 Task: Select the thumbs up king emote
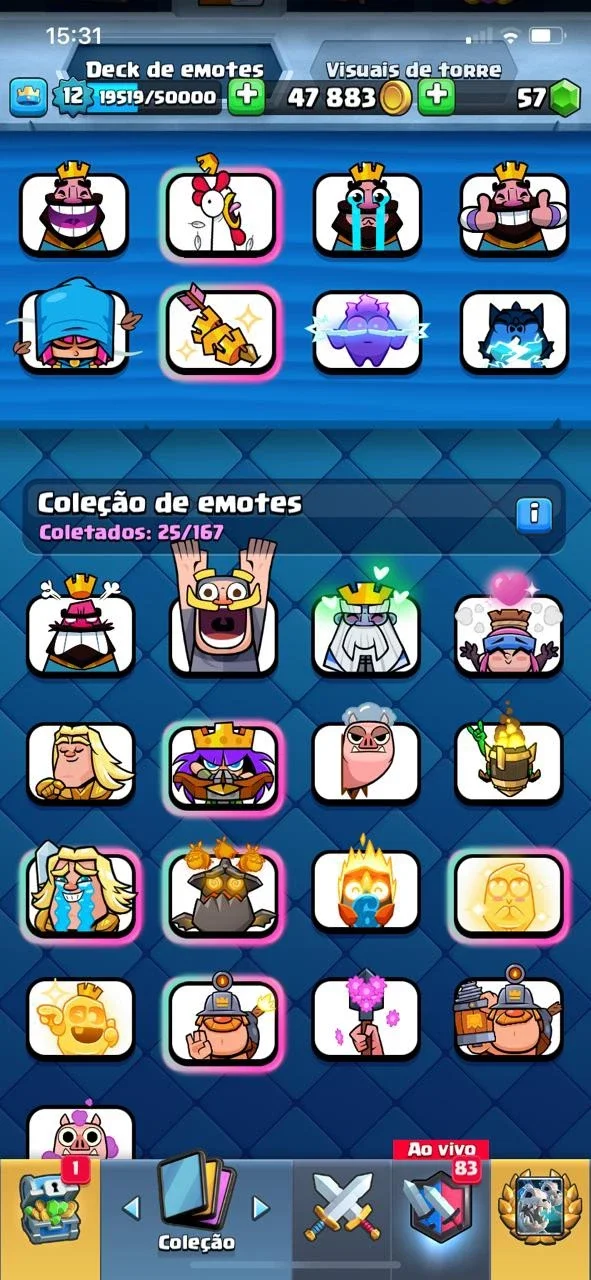[514, 212]
